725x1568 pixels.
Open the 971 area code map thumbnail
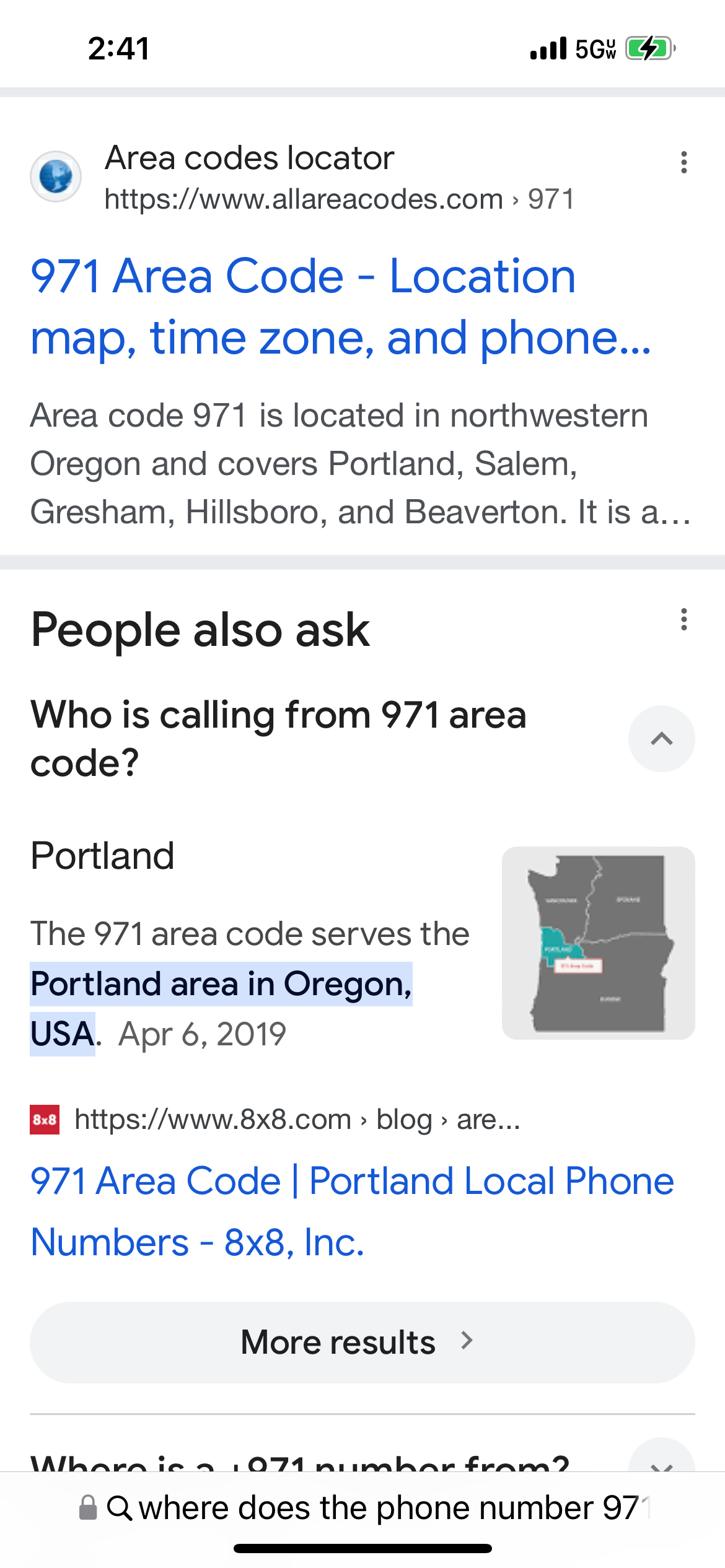[x=598, y=943]
